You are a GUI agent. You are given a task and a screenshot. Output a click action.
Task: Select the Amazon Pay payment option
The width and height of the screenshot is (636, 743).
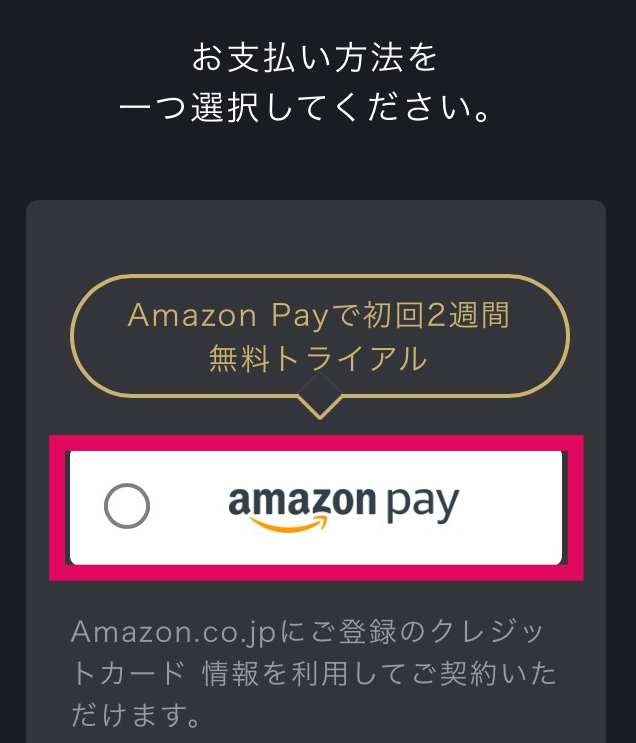tap(127, 507)
